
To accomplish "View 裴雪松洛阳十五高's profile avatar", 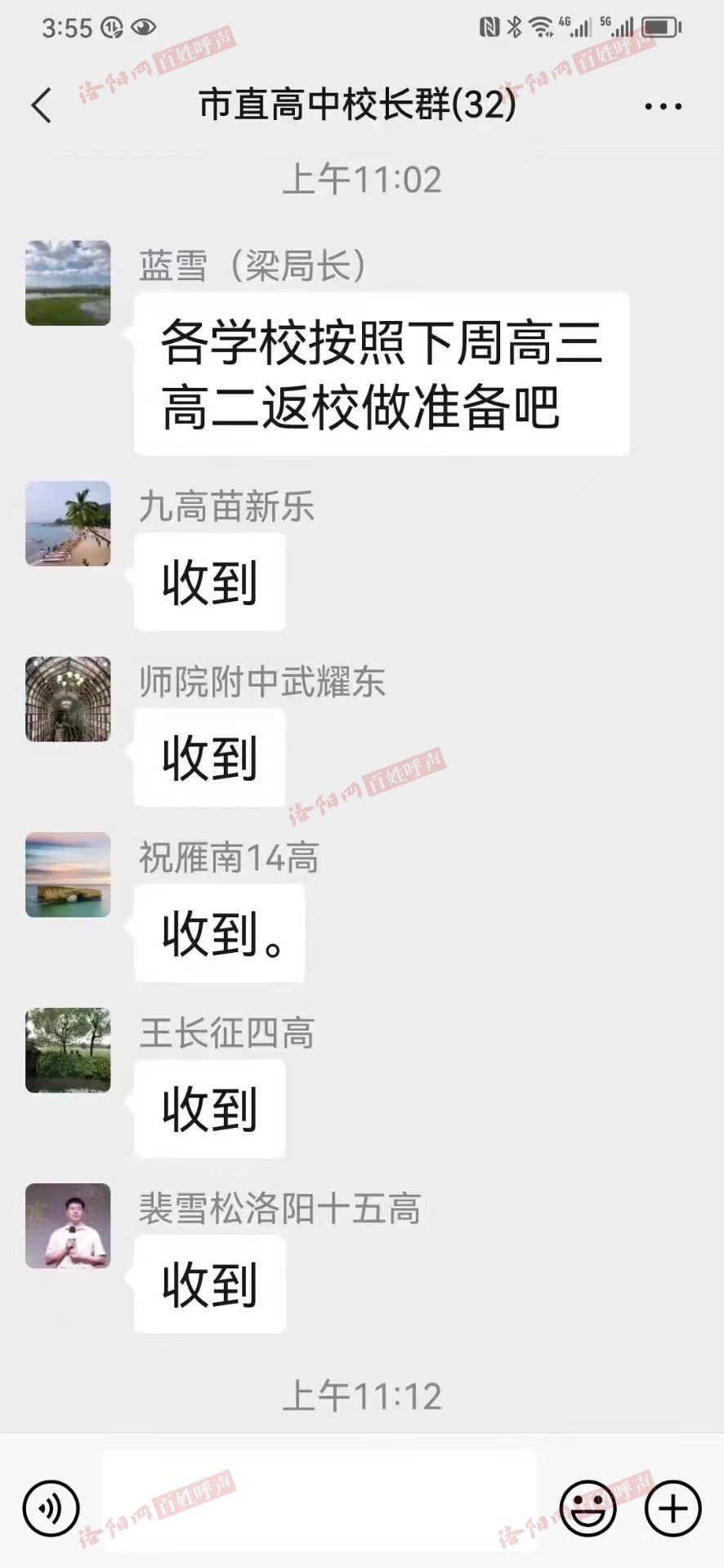I will [x=68, y=1226].
